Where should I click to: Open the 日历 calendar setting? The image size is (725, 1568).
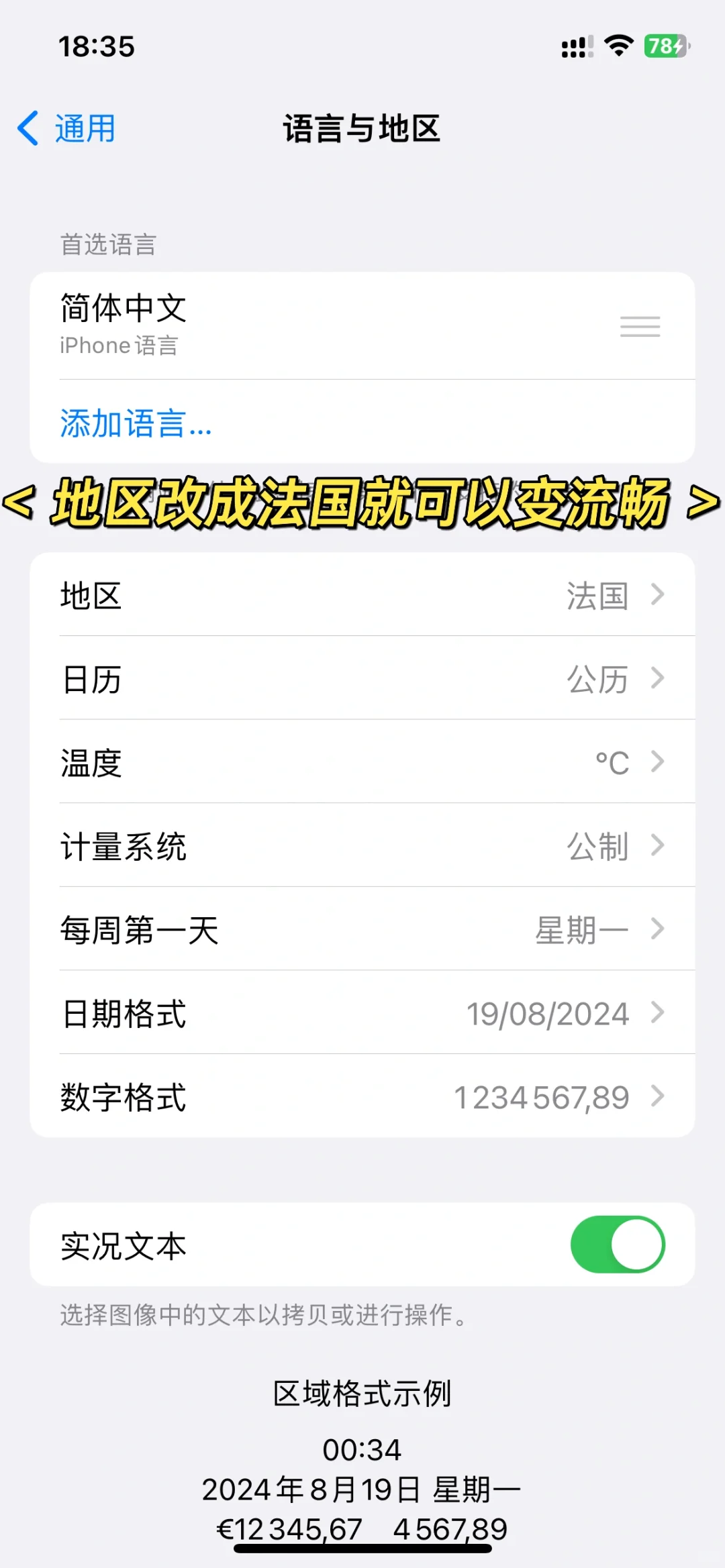pos(362,678)
